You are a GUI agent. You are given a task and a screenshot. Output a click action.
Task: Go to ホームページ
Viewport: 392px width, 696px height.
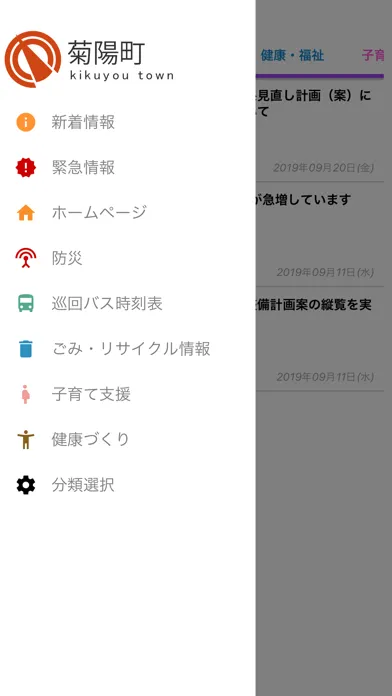tap(128, 213)
